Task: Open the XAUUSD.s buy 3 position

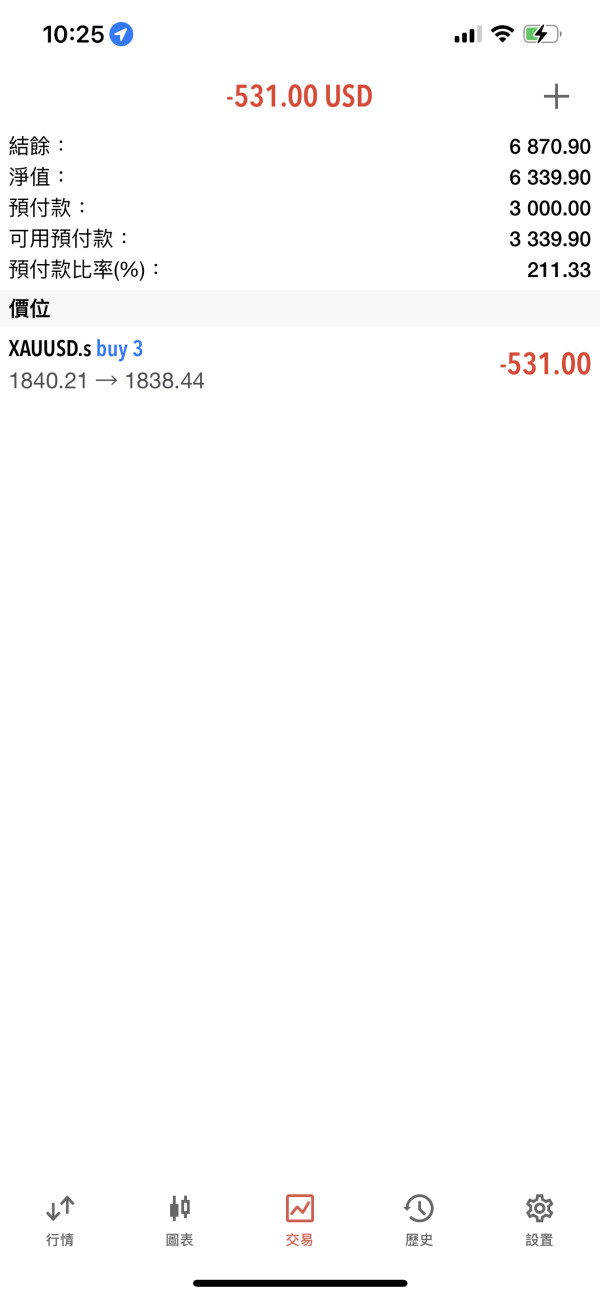Action: (300, 364)
